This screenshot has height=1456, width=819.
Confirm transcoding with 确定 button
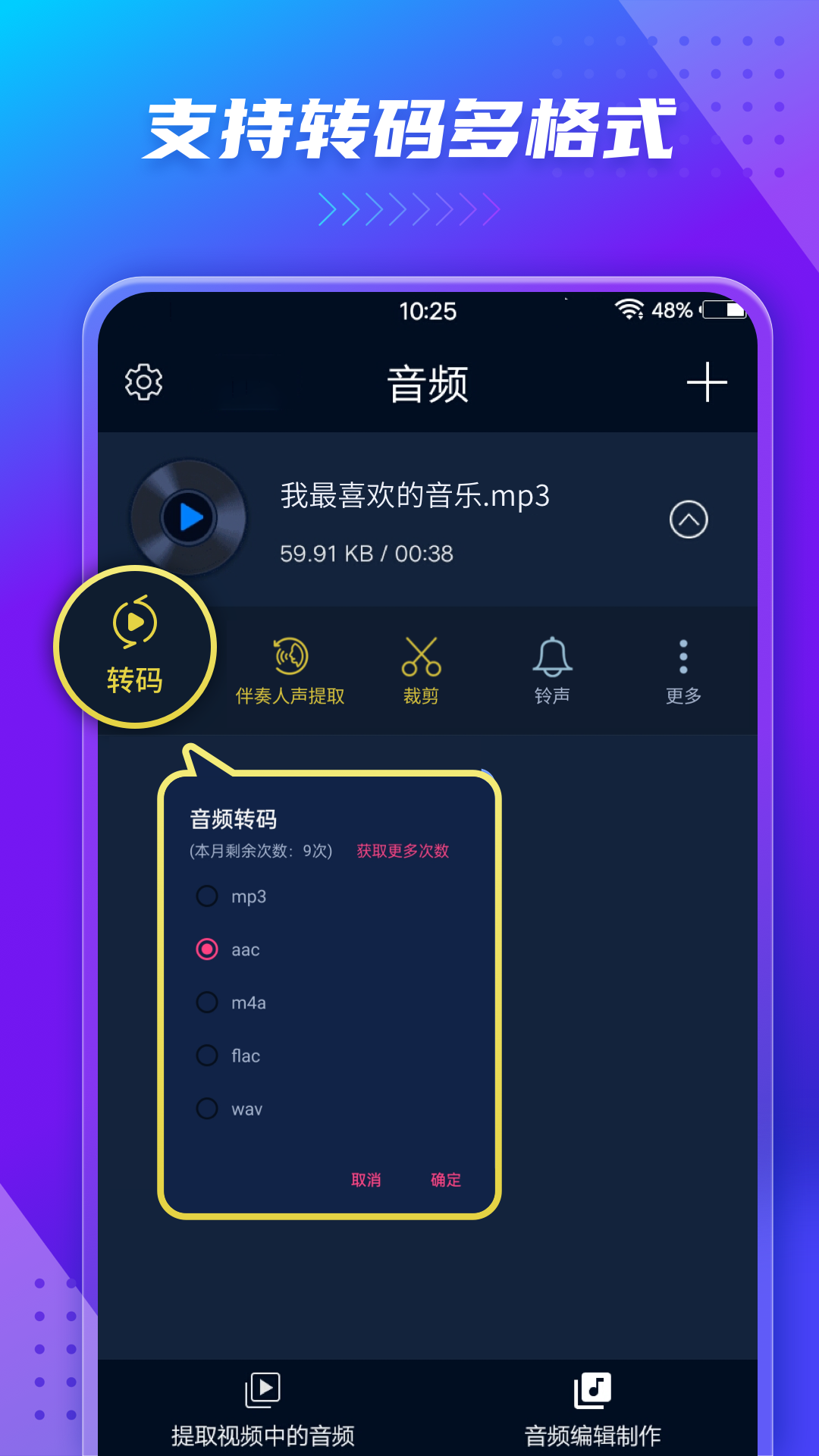pyautogui.click(x=444, y=1180)
